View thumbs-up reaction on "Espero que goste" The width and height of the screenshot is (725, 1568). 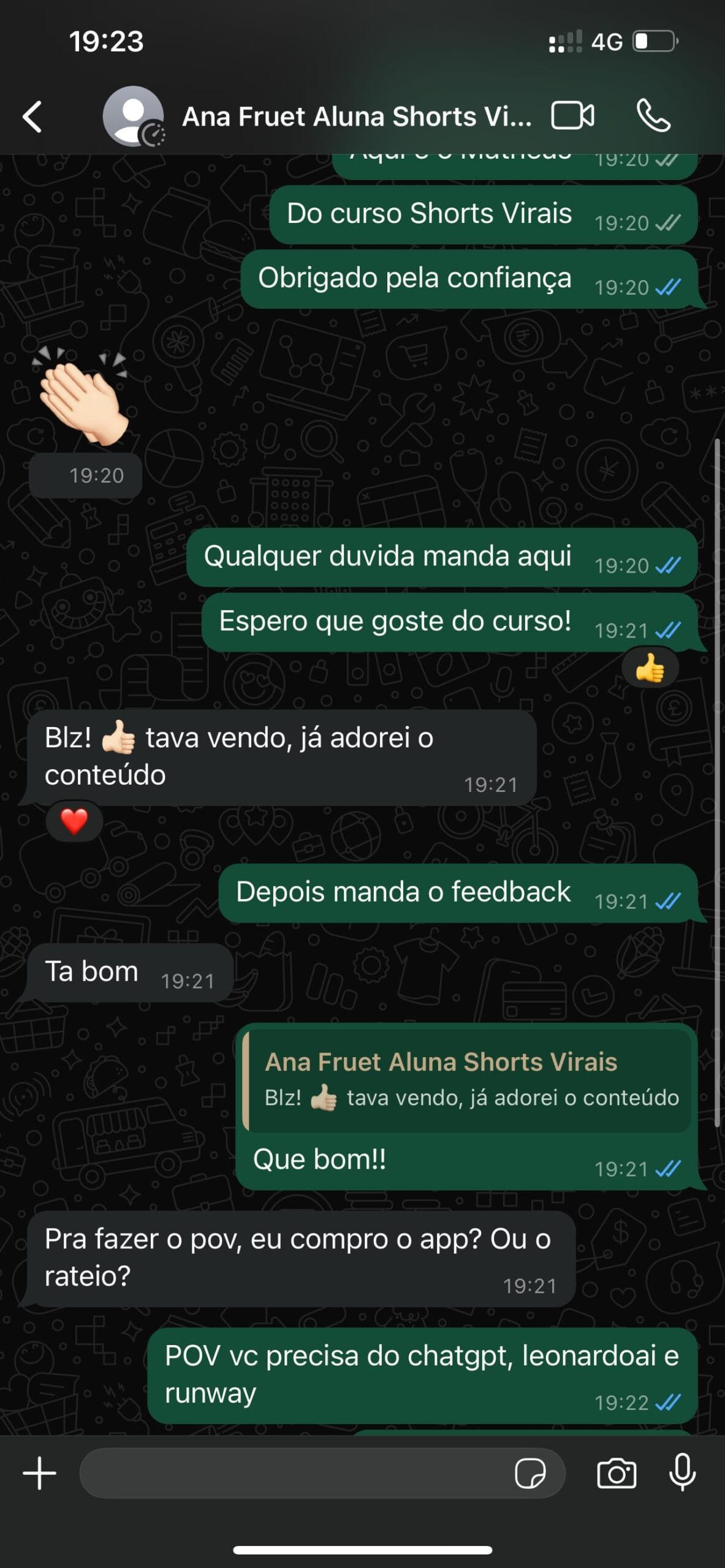[x=650, y=668]
